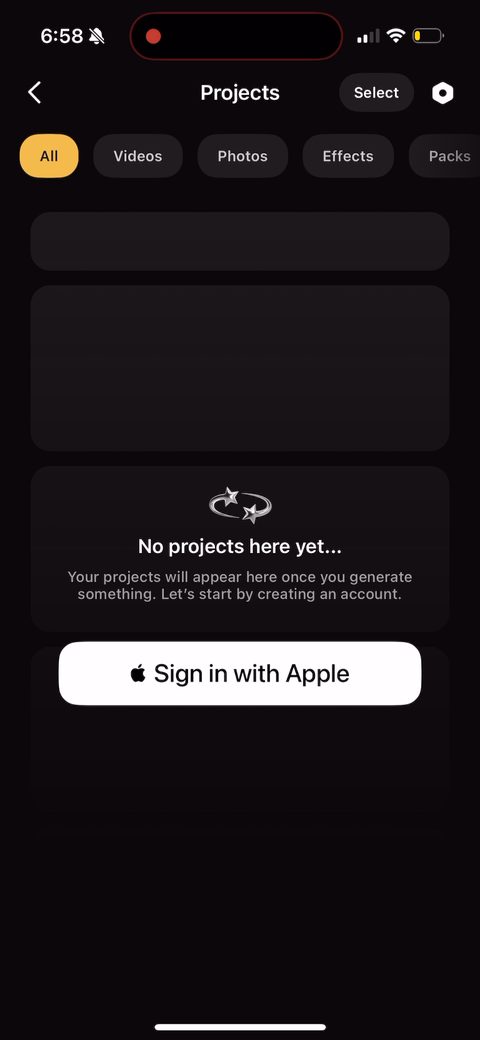Image resolution: width=480 pixels, height=1040 pixels.
Task: Switch to the Photos filter
Action: click(243, 156)
